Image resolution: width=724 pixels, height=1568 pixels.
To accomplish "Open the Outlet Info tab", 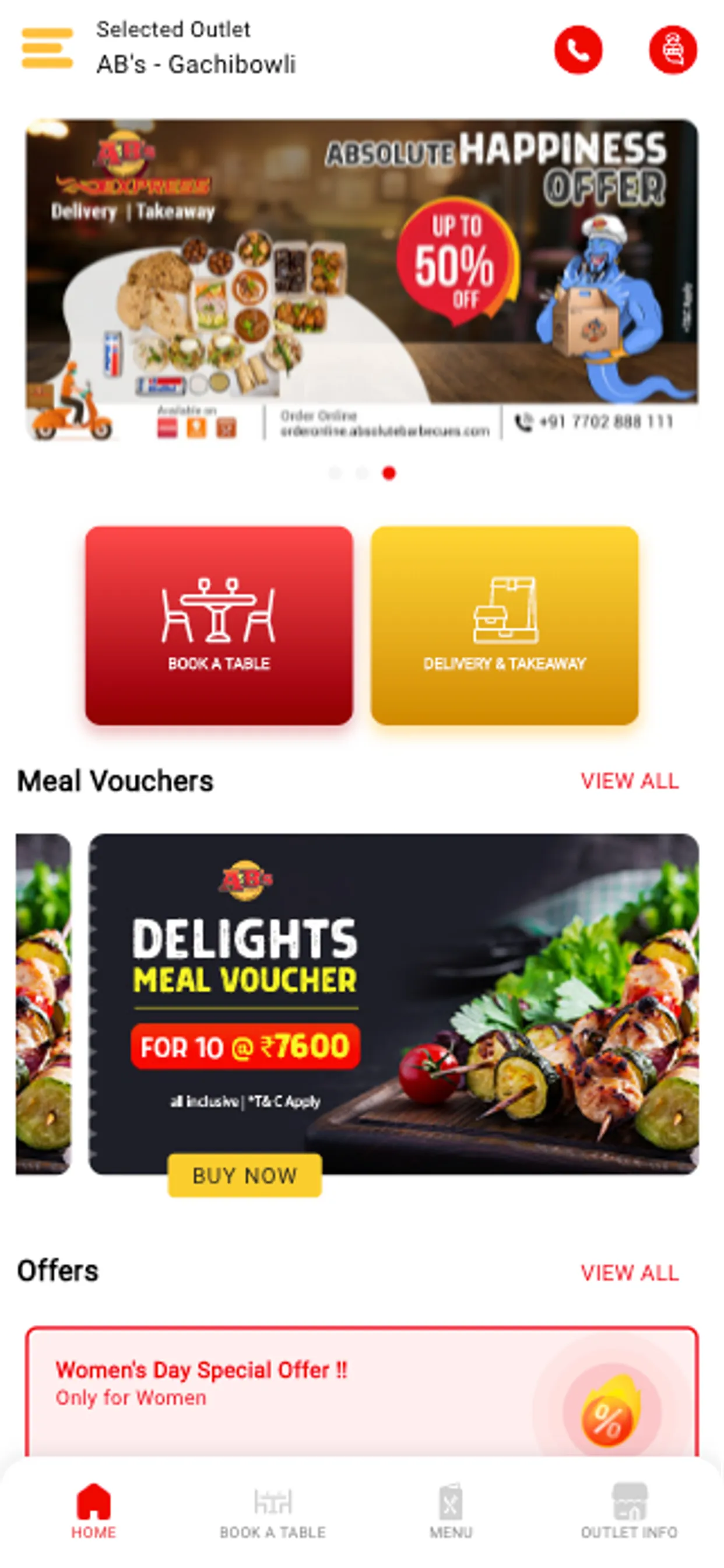I will pyautogui.click(x=629, y=1511).
